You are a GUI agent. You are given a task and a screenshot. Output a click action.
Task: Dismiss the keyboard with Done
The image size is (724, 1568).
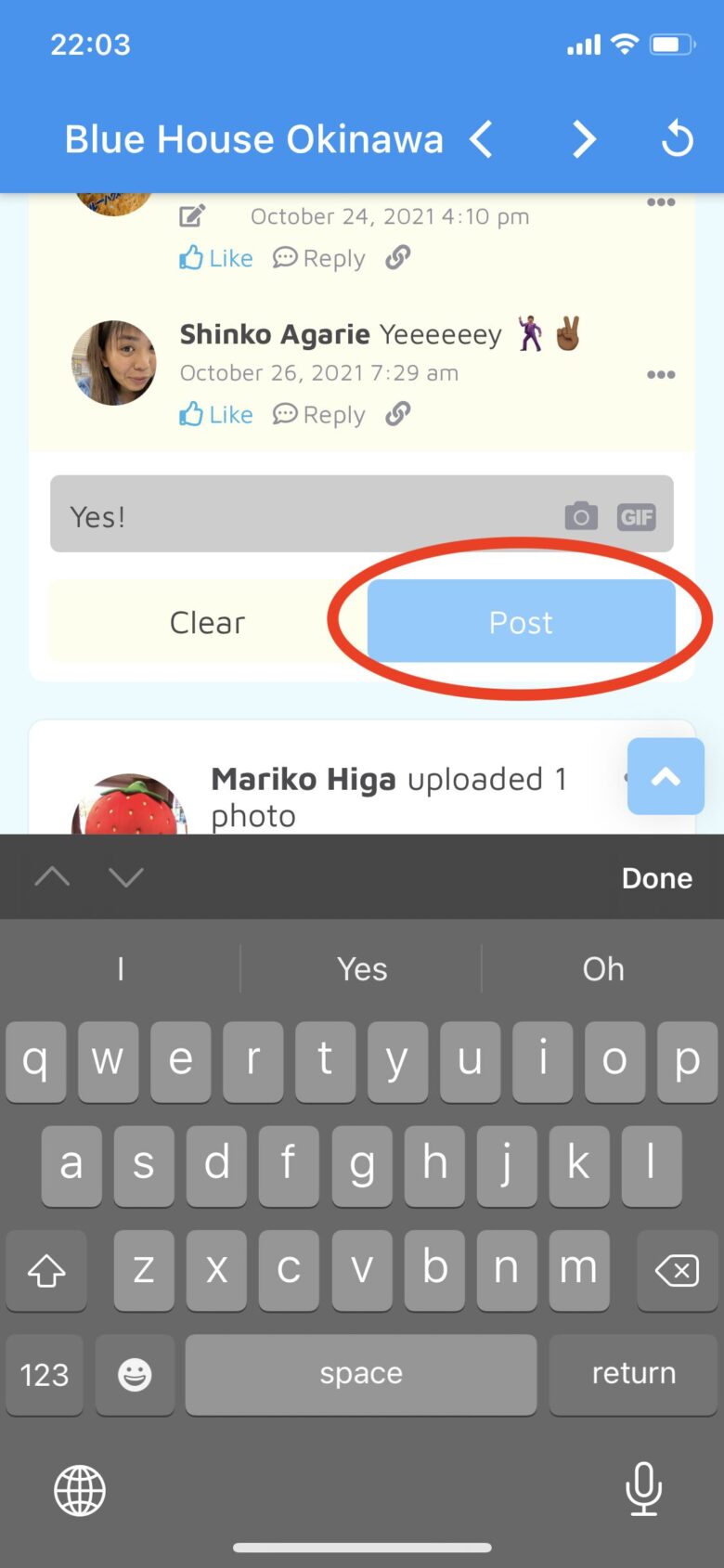coord(656,878)
